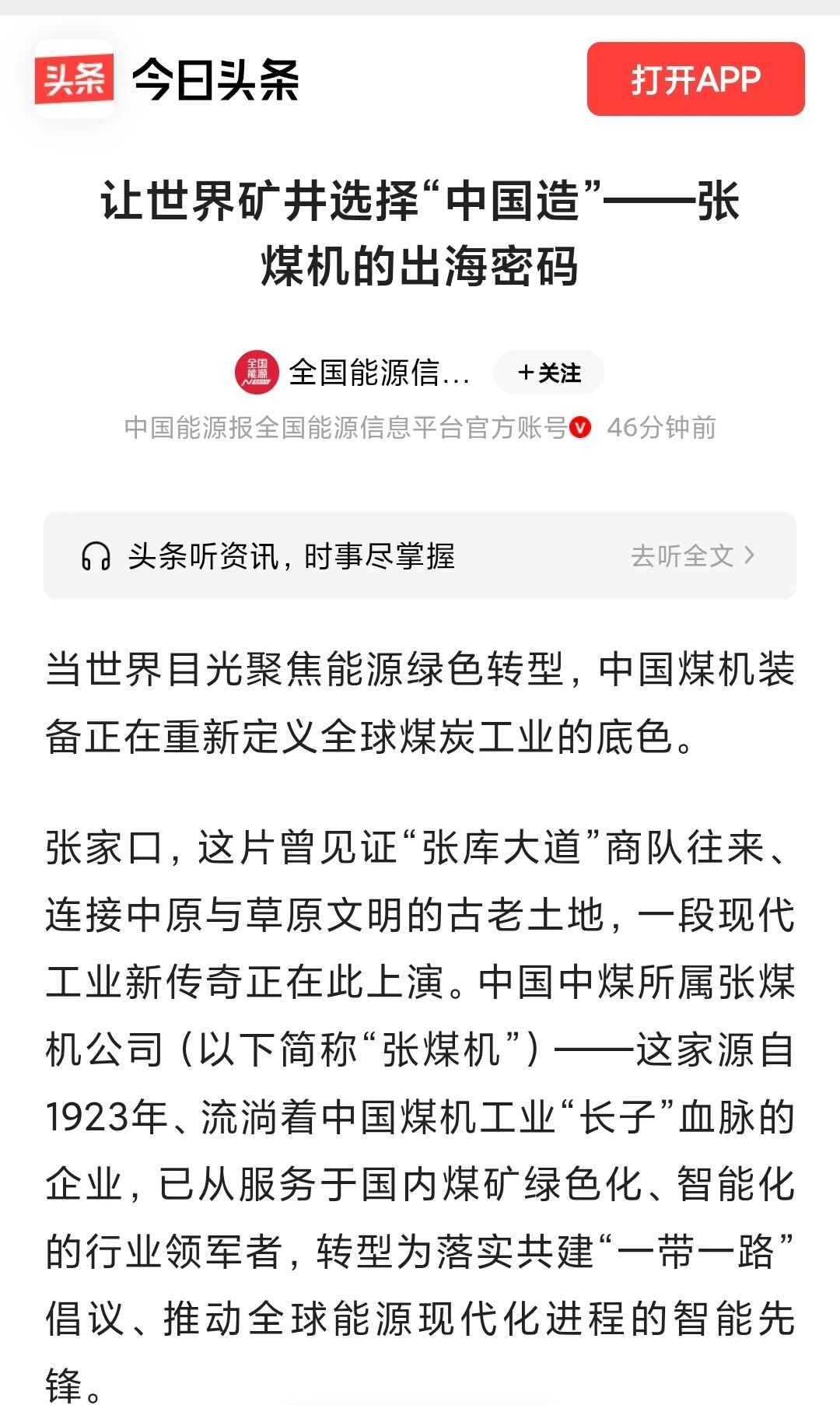The height and width of the screenshot is (1405, 840).
Task: Follow the author with +关注
Action: click(549, 373)
